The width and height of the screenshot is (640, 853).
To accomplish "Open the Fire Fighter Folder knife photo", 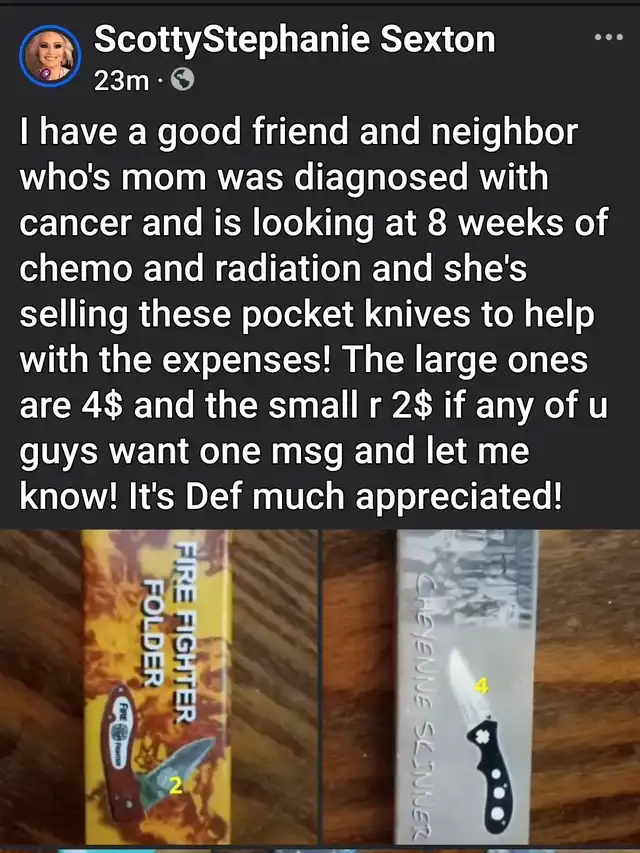I will tap(158, 688).
